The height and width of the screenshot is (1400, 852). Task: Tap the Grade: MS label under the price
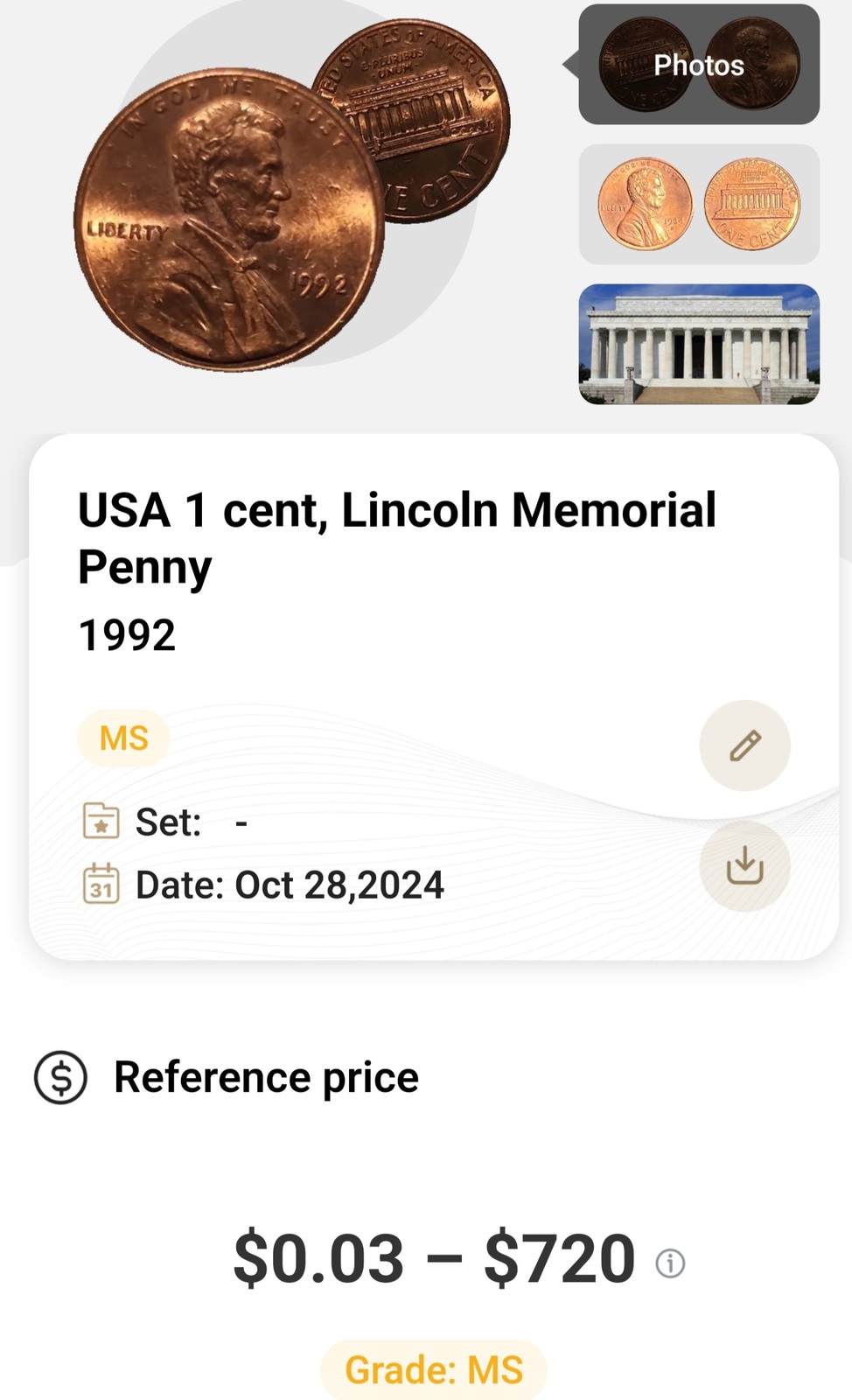coord(434,1369)
